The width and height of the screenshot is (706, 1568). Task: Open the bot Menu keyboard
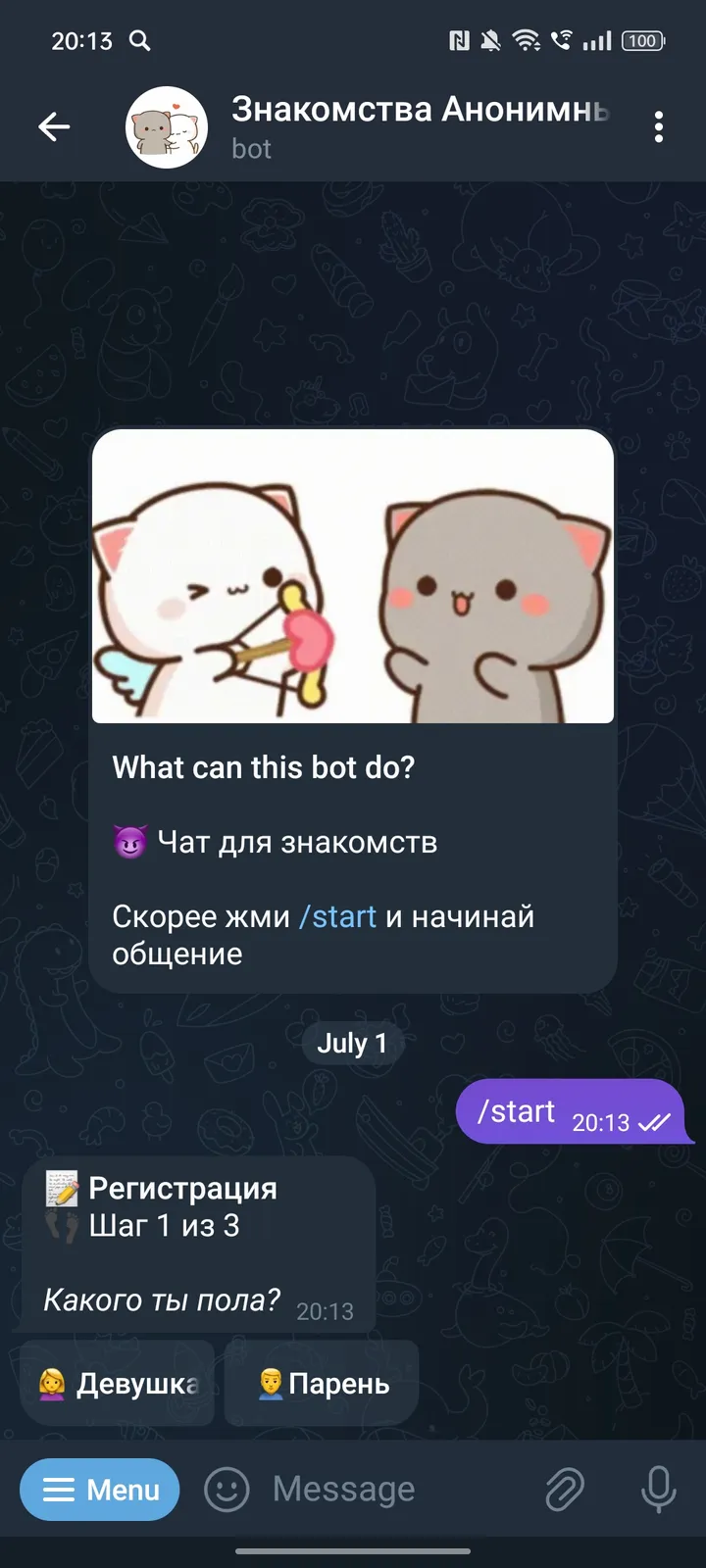click(x=99, y=1489)
